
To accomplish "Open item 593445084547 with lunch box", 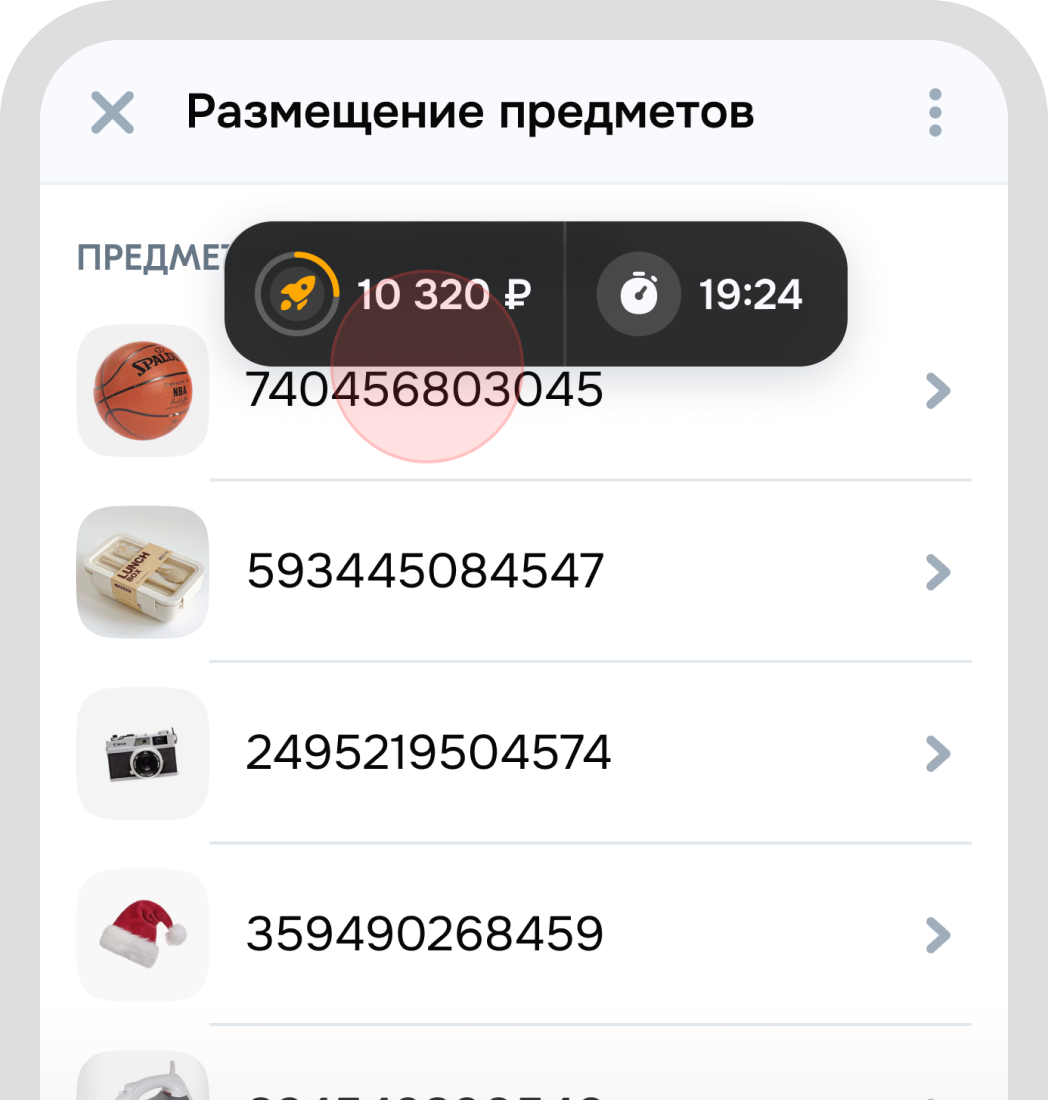I will click(x=524, y=572).
